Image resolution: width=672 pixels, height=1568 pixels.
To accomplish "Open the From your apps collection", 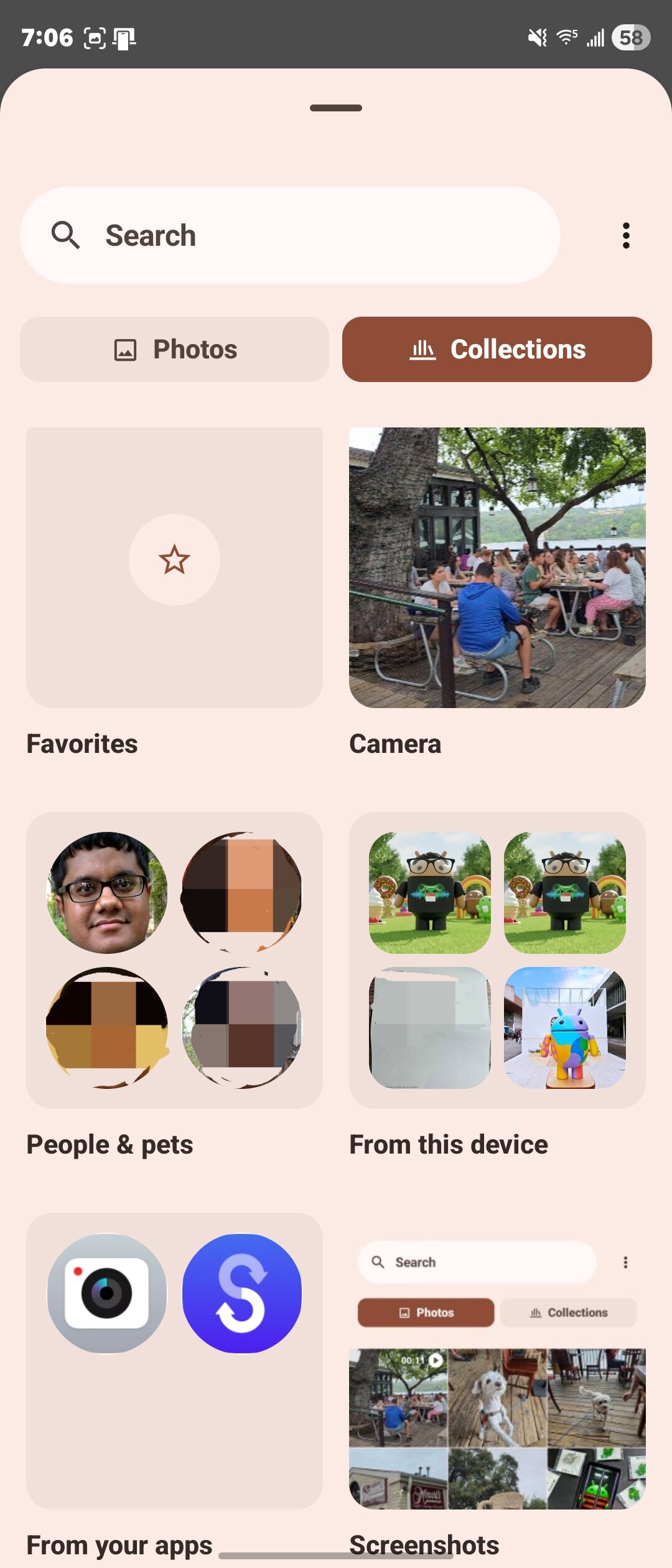I will coord(174,1360).
